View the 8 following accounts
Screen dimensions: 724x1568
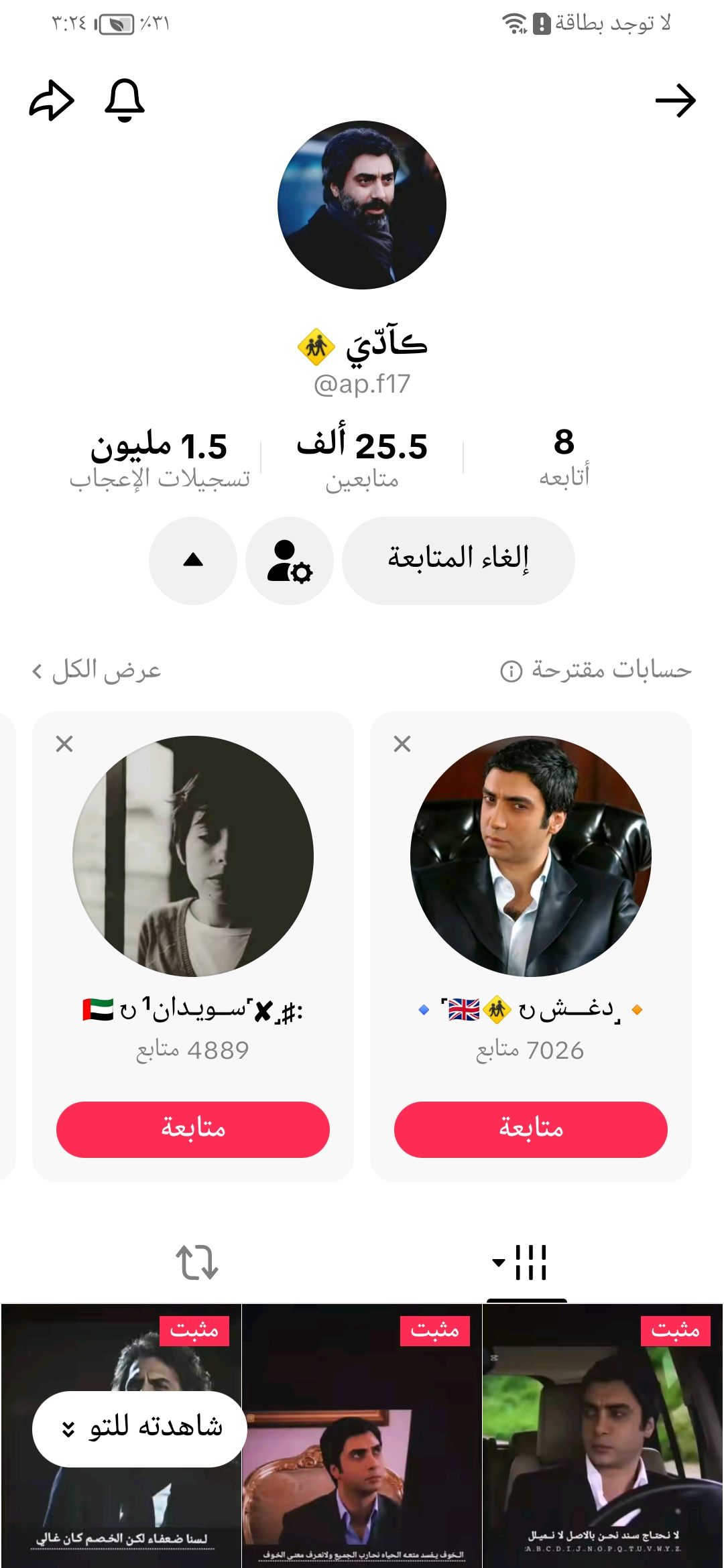(564, 457)
